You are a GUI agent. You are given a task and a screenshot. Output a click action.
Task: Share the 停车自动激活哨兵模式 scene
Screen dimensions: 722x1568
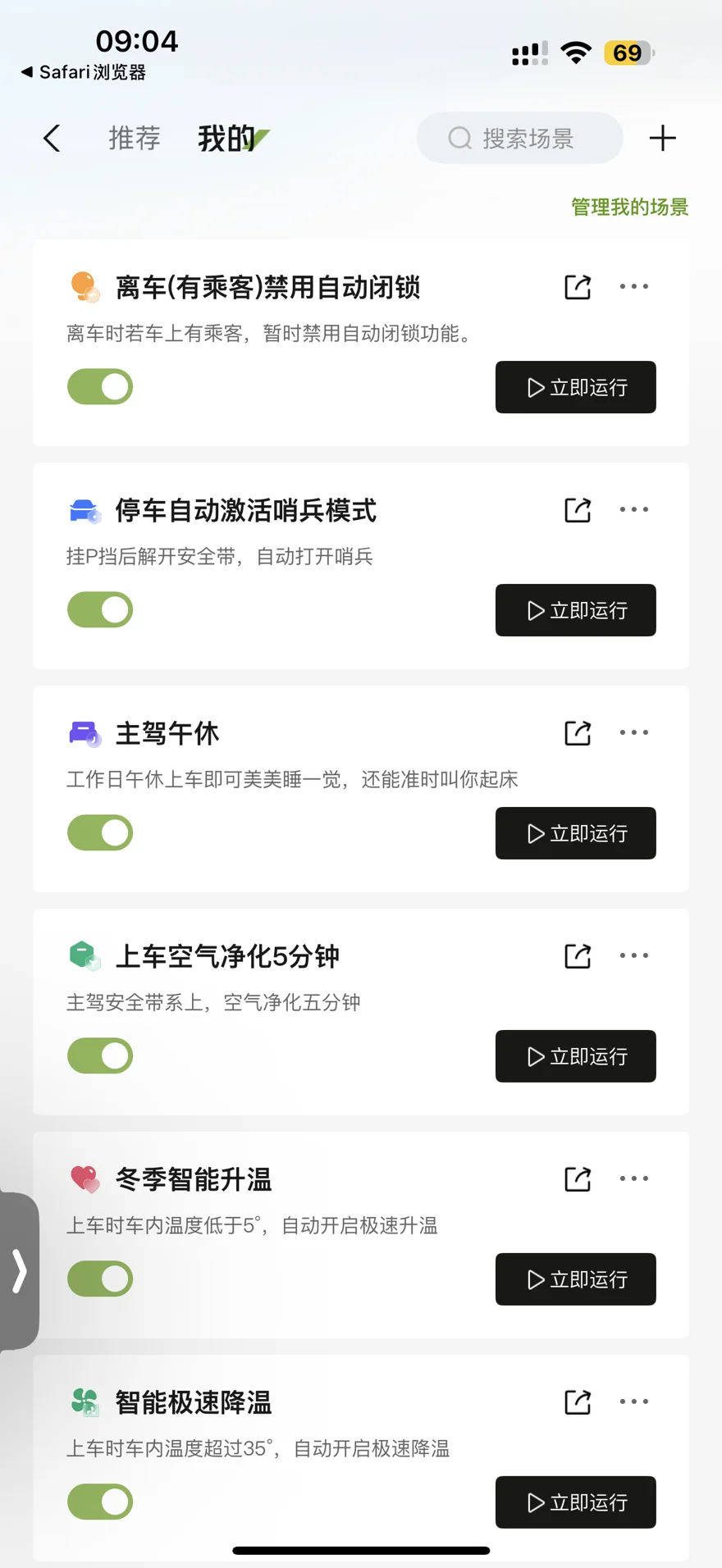[578, 510]
